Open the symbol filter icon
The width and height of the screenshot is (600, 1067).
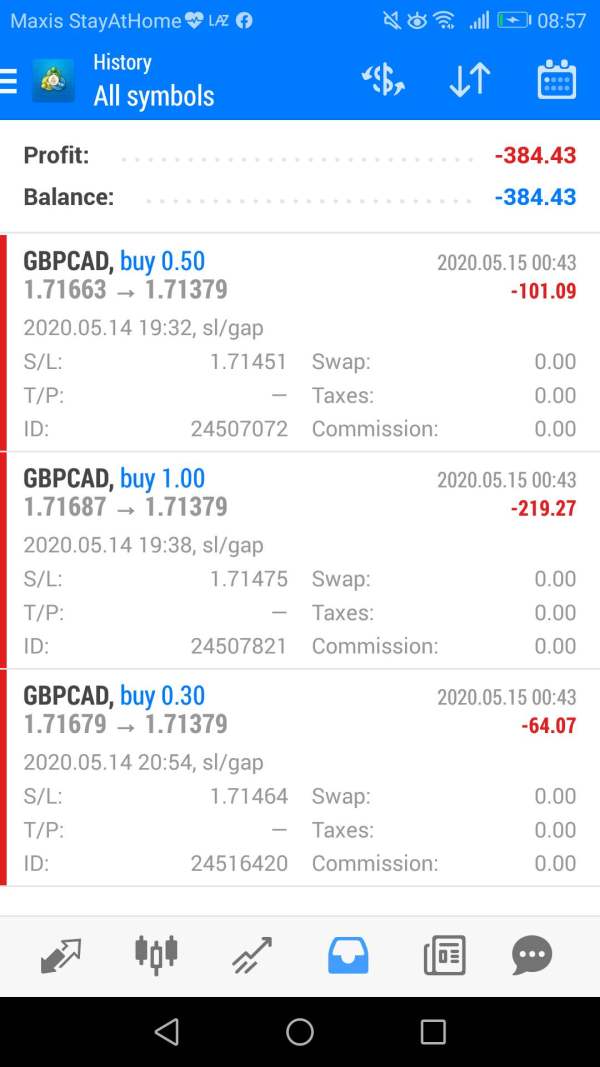click(383, 80)
